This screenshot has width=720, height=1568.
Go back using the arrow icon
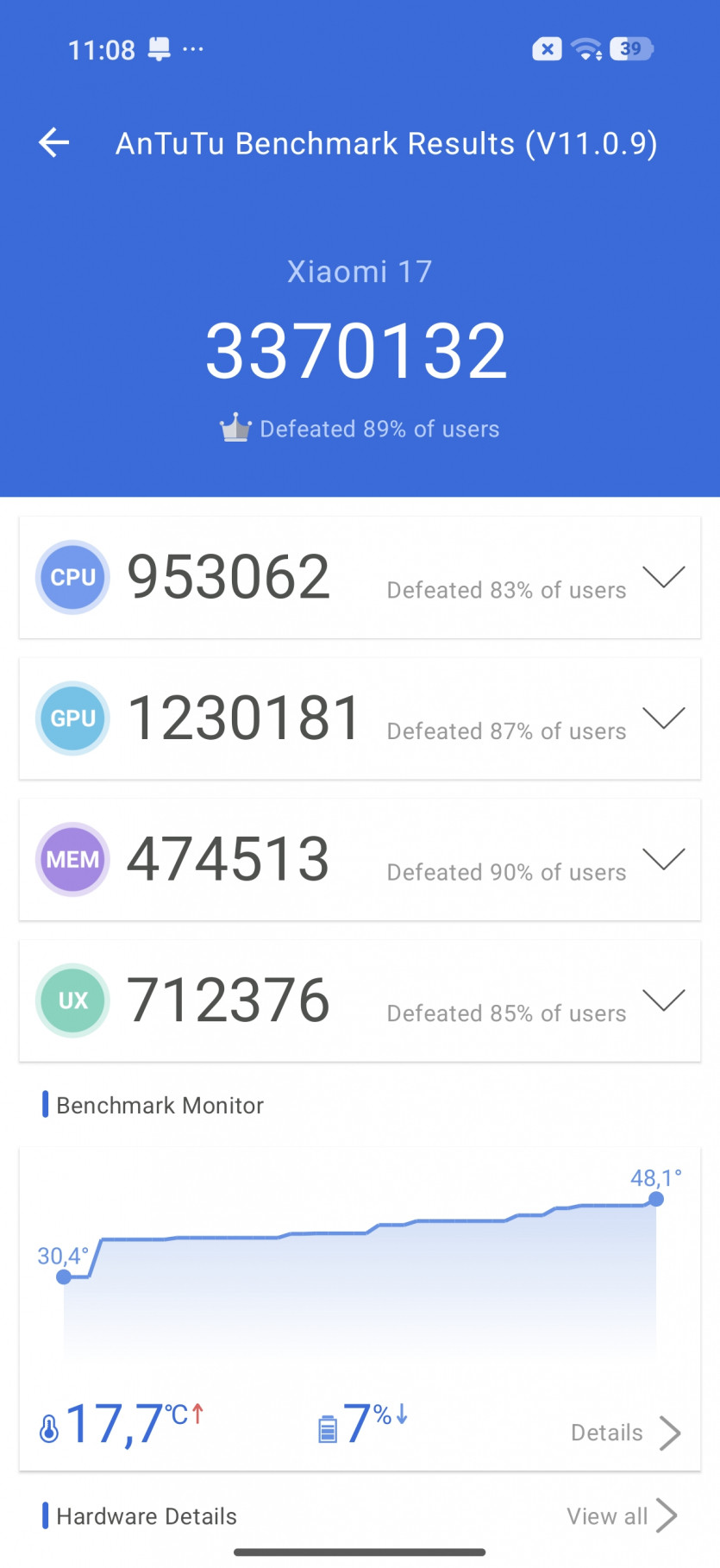[x=53, y=143]
